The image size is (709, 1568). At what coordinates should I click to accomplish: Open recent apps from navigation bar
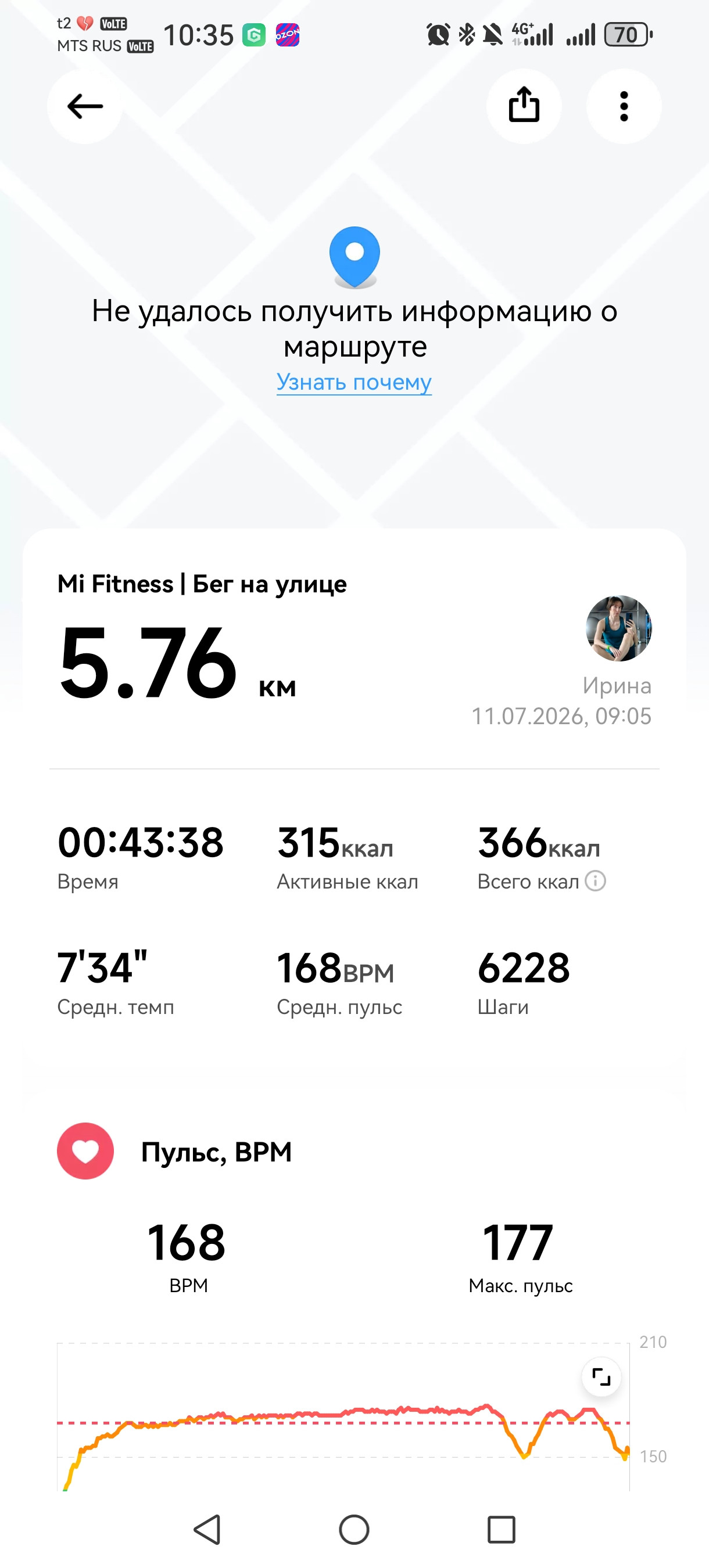[x=502, y=1530]
